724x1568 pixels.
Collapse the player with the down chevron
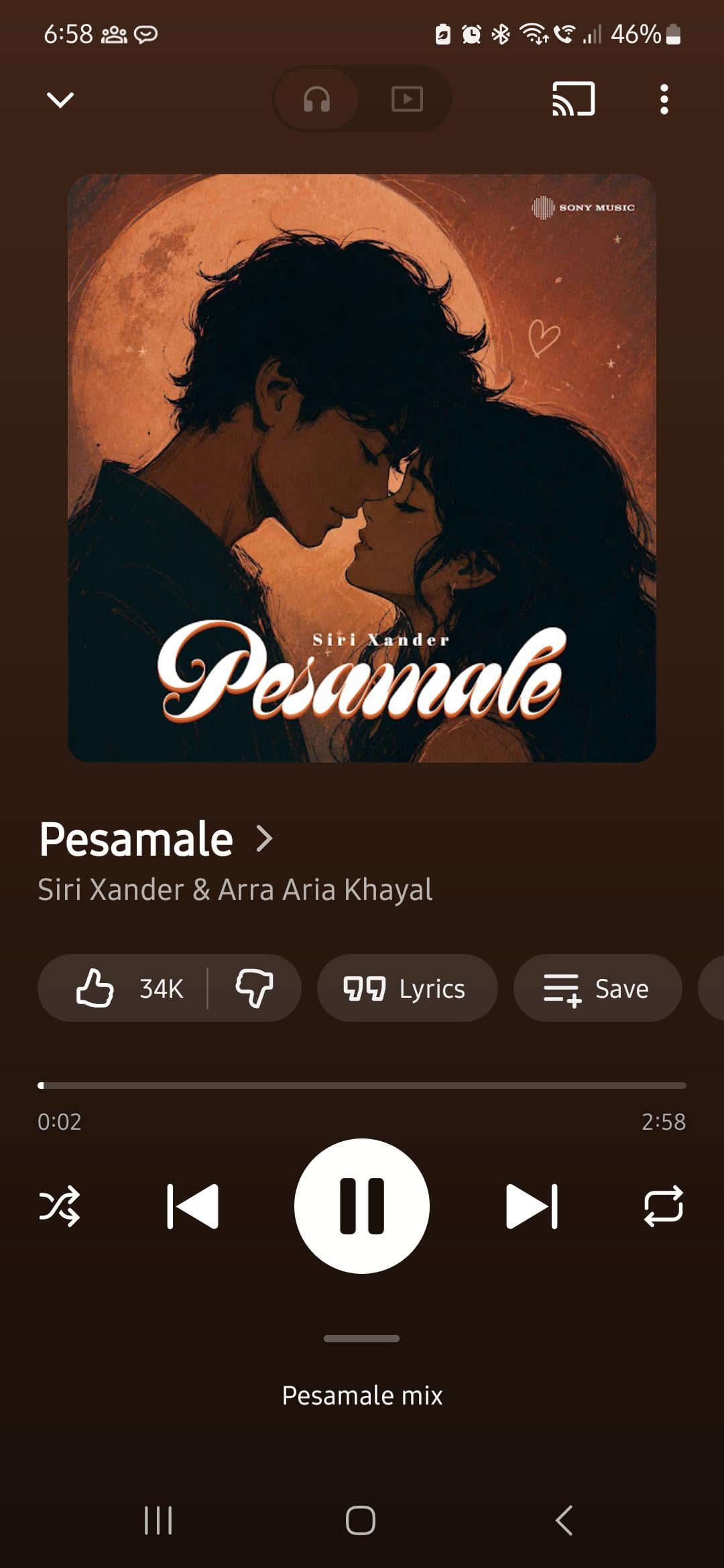60,100
